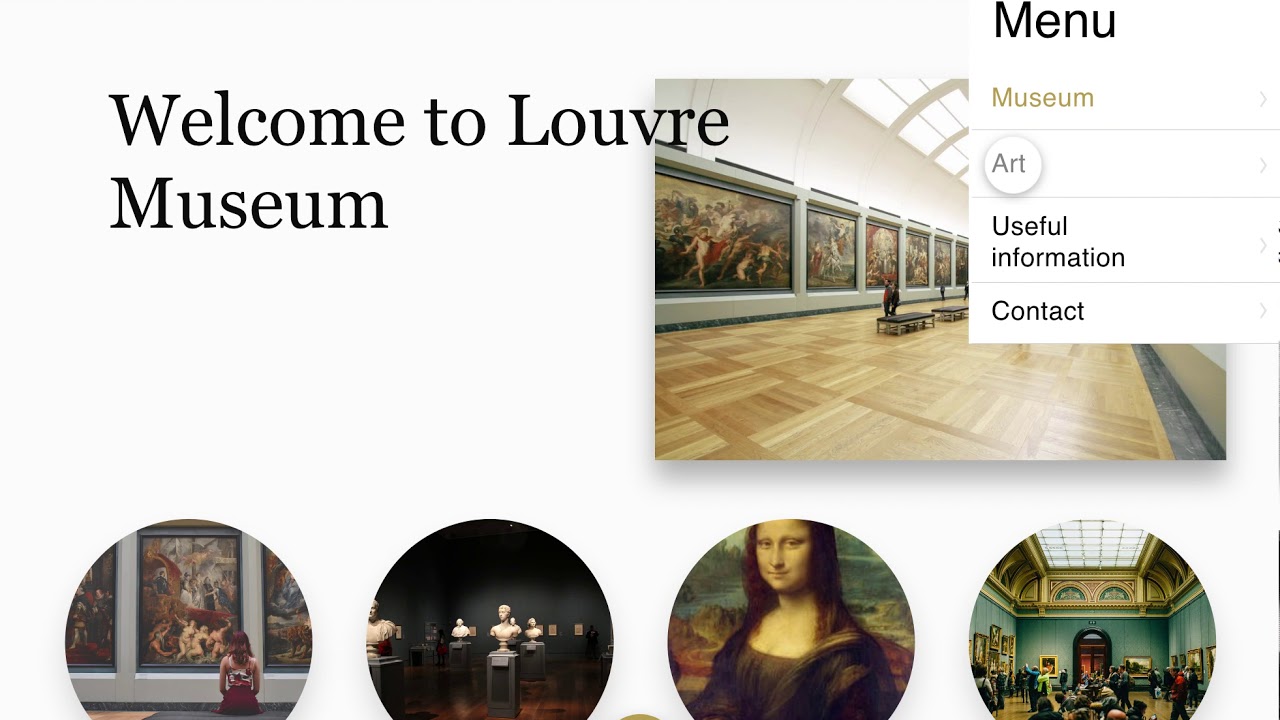Open the circular sculpture busts photo
The width and height of the screenshot is (1280, 720).
coord(490,620)
